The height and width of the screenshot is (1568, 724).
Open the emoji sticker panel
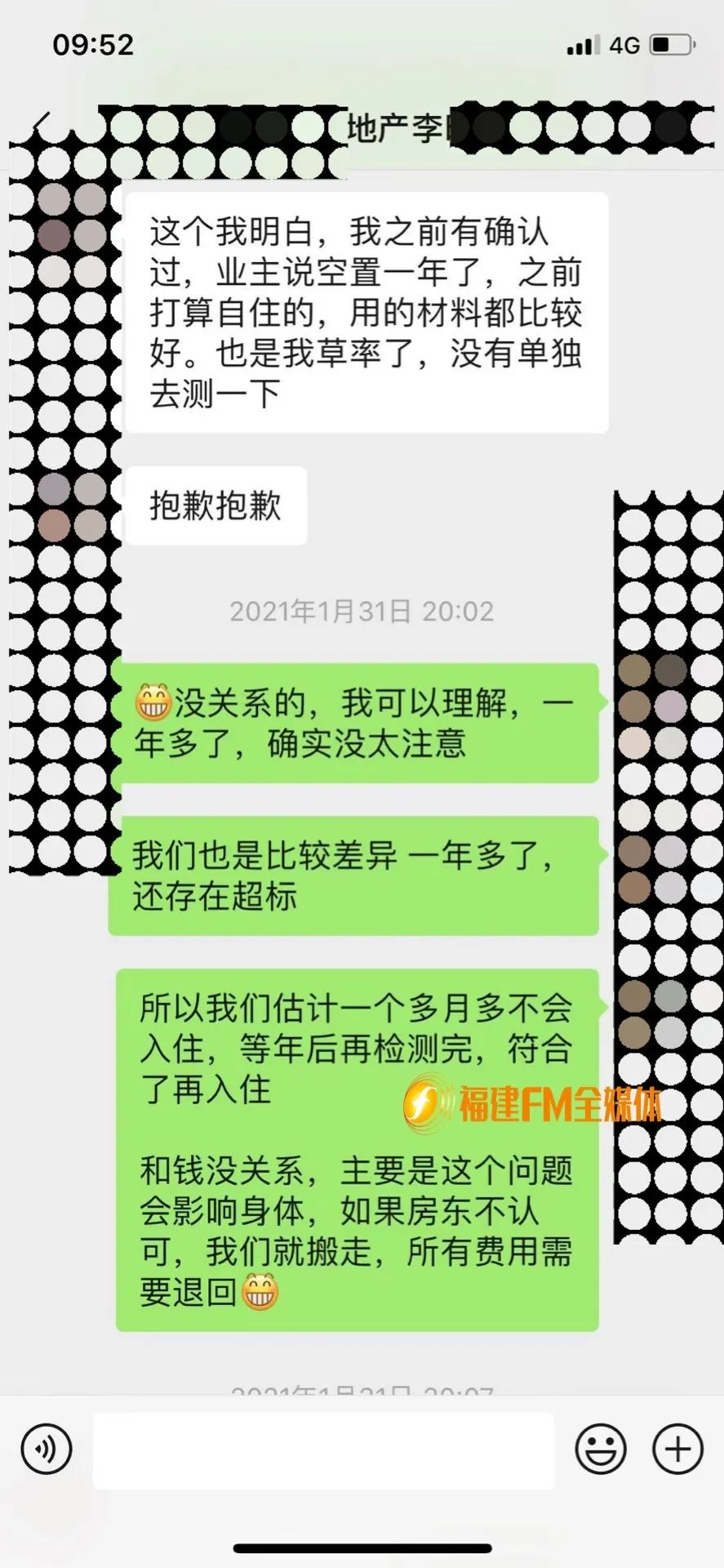(601, 1450)
